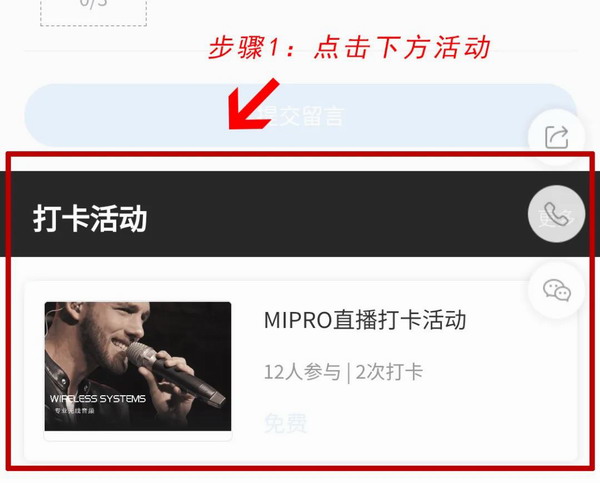Tap the floating share icon
The width and height of the screenshot is (600, 483).
tap(557, 137)
